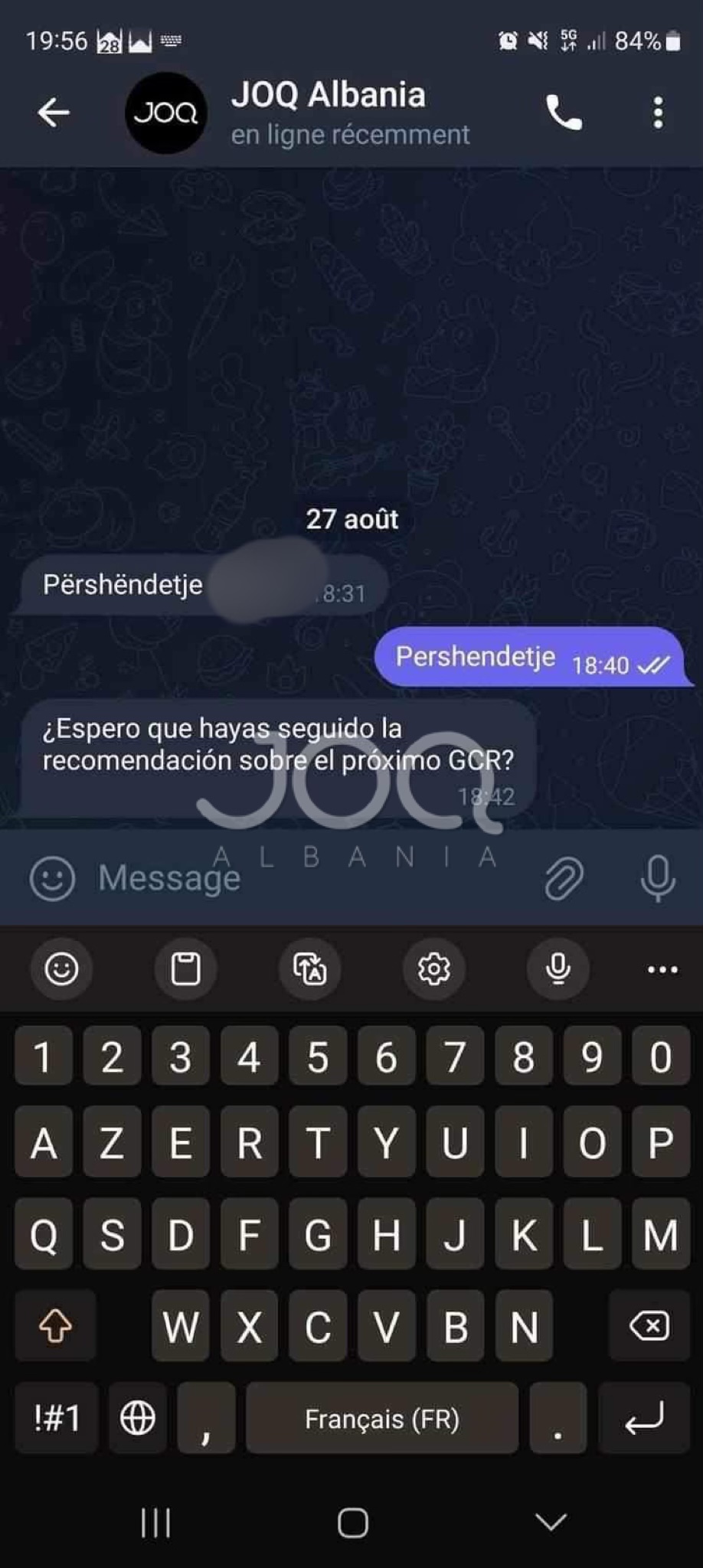Open keyboard translate tool
The image size is (703, 1568).
(310, 969)
